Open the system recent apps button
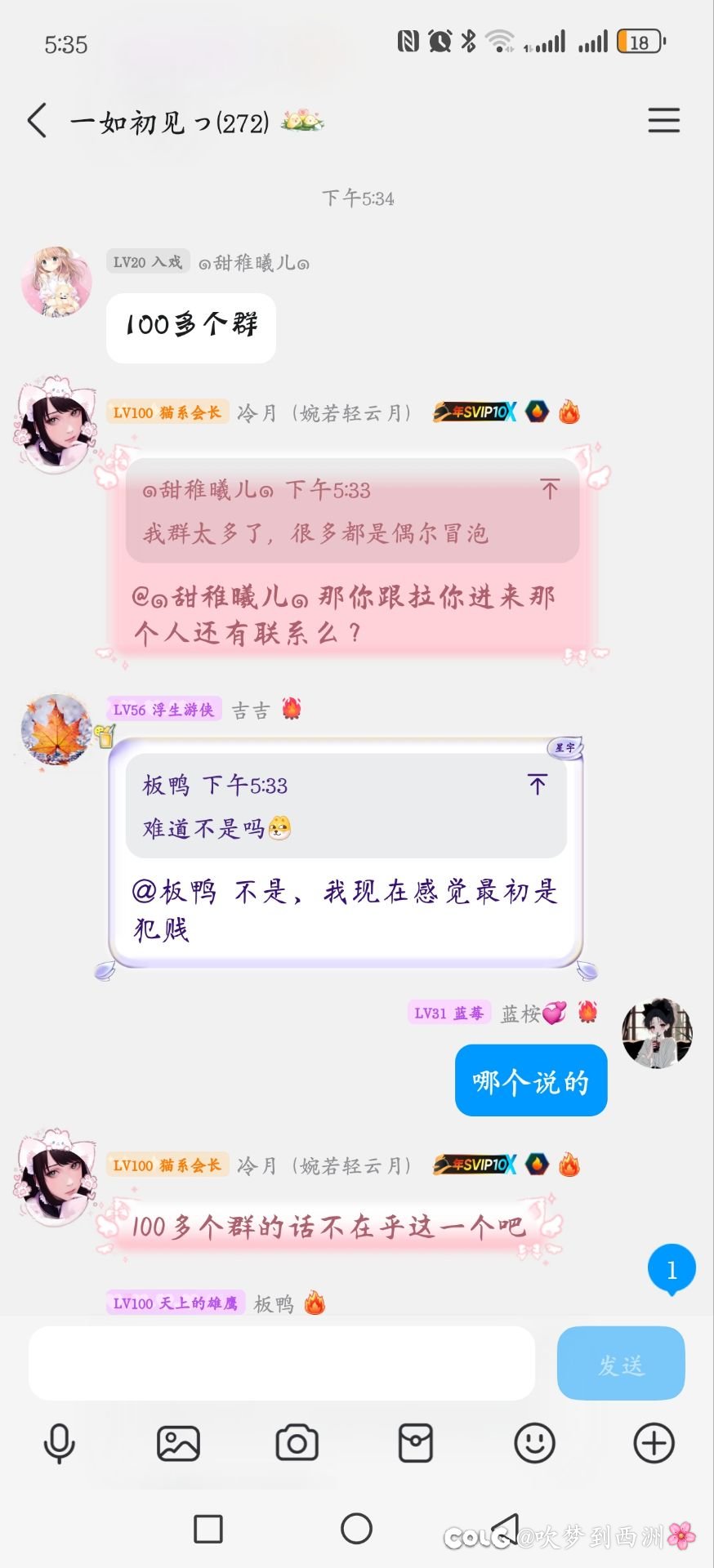 tap(208, 1529)
